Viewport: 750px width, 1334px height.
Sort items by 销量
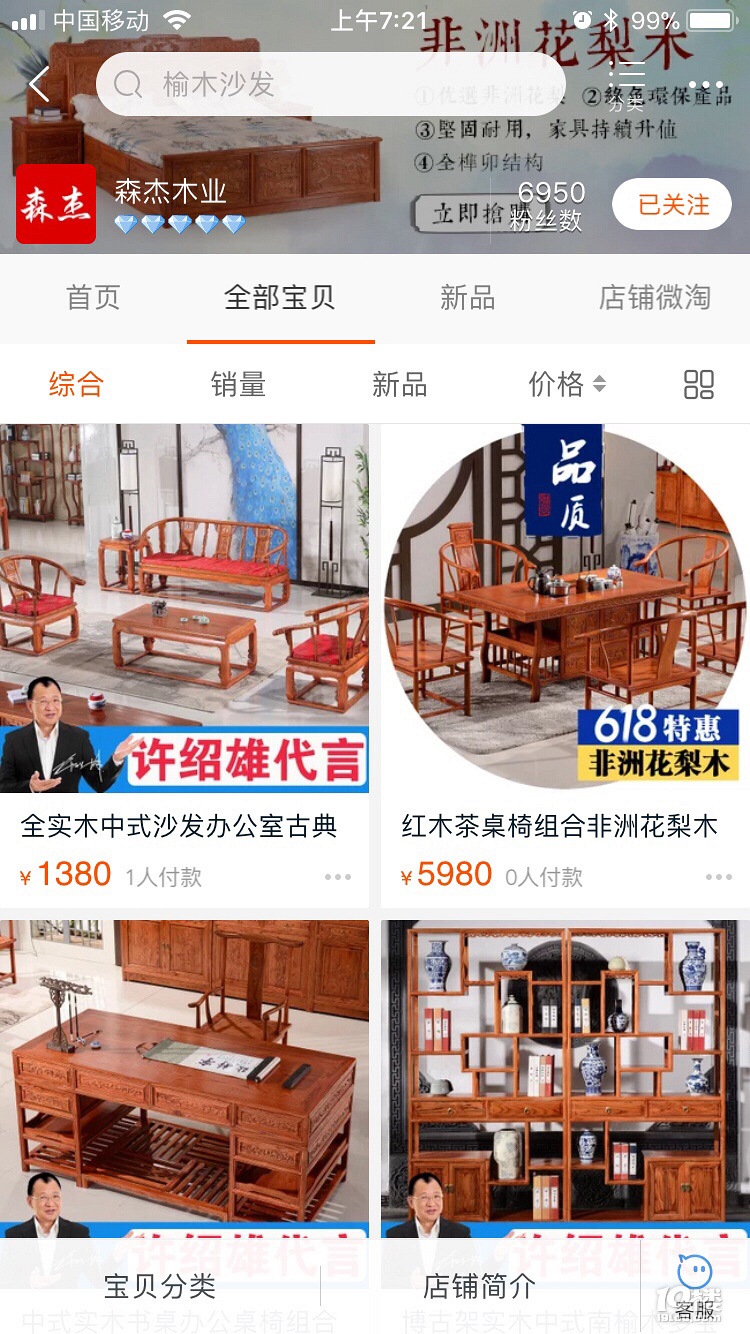(238, 384)
